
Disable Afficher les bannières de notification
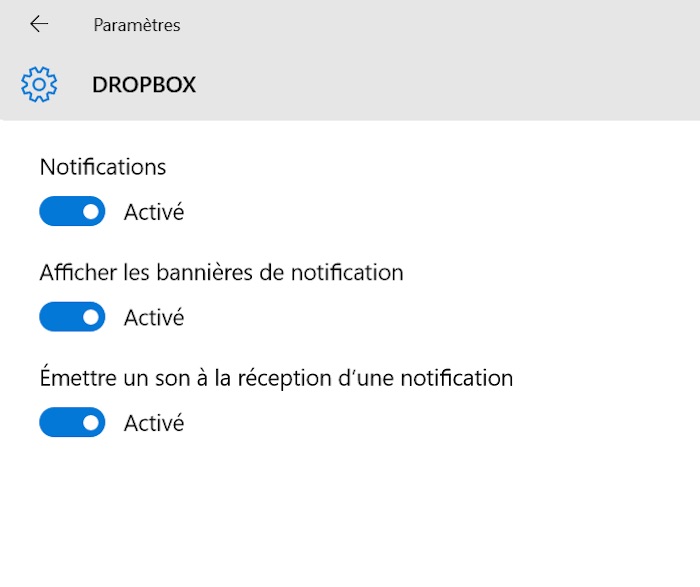click(x=72, y=317)
